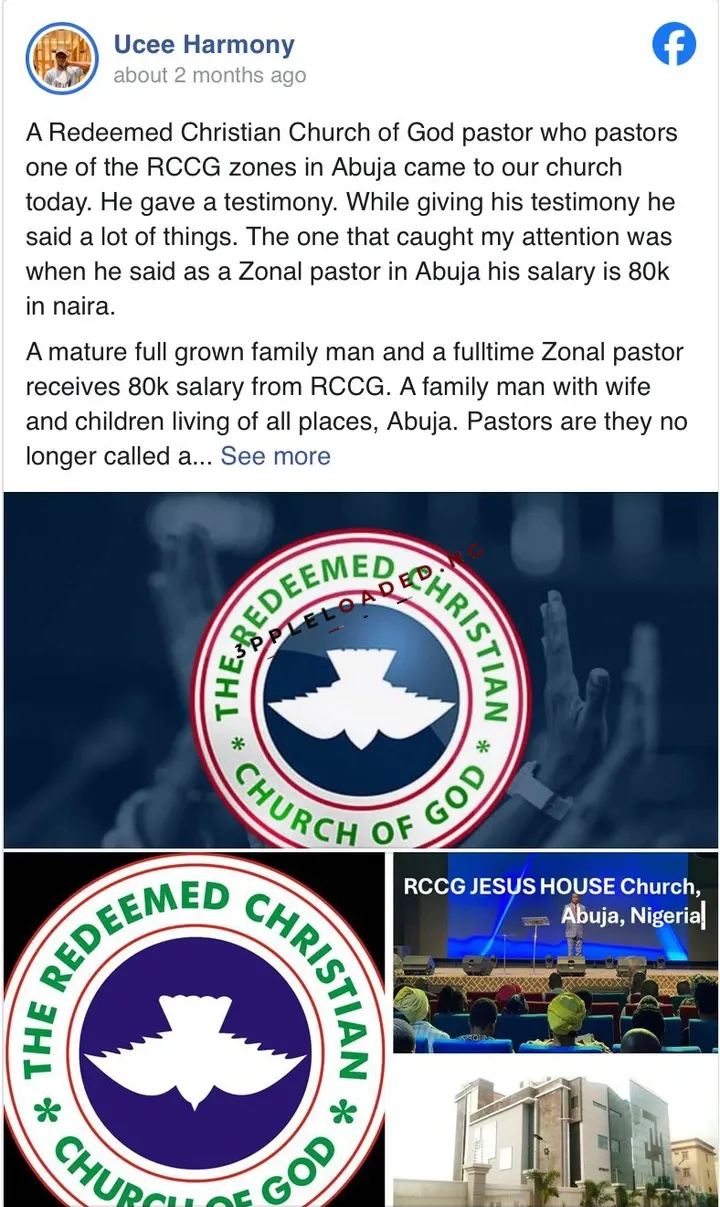Viewport: 720px width, 1207px height.
Task: Open the RCCG Jesus House Church Abuja photo
Action: [555, 952]
